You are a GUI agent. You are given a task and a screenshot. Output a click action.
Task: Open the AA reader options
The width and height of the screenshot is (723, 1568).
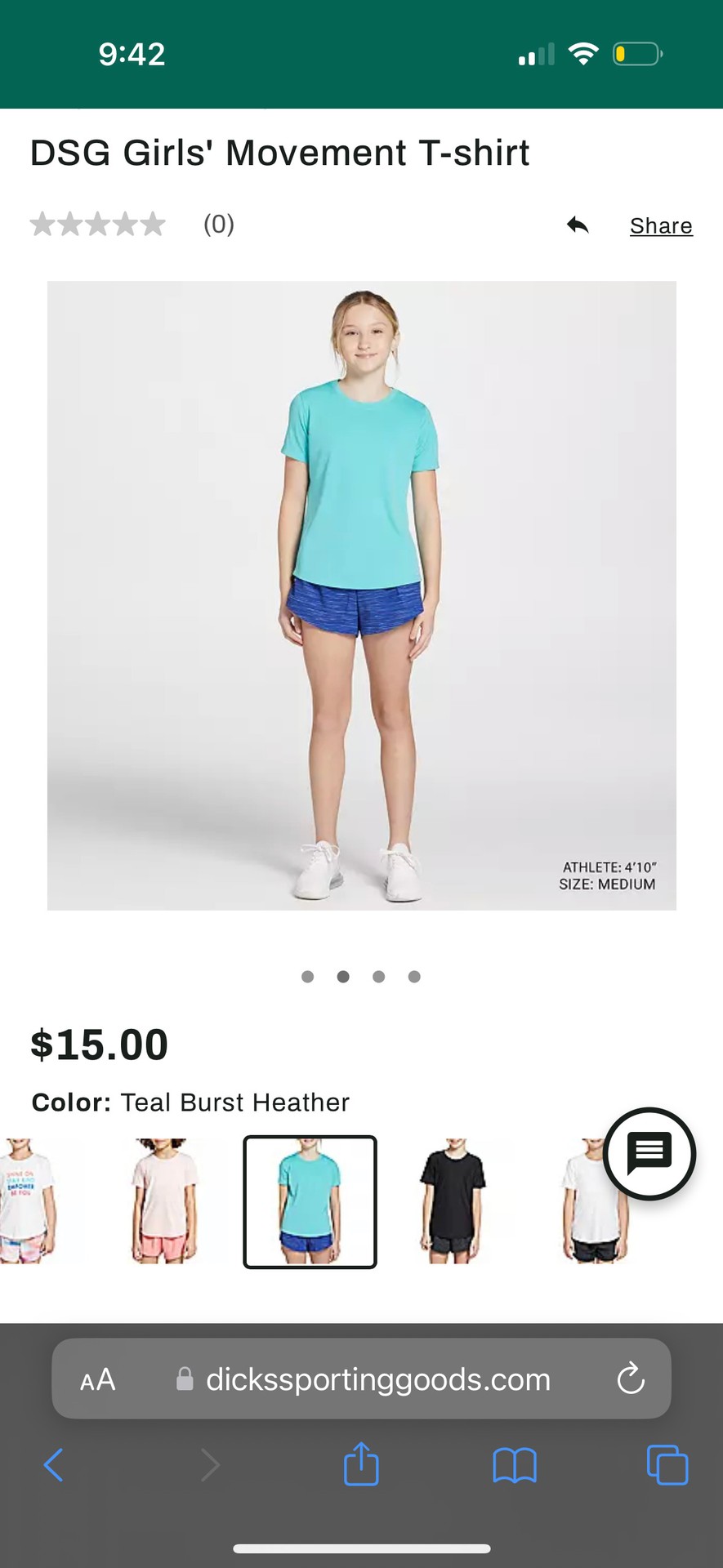[x=98, y=1379]
